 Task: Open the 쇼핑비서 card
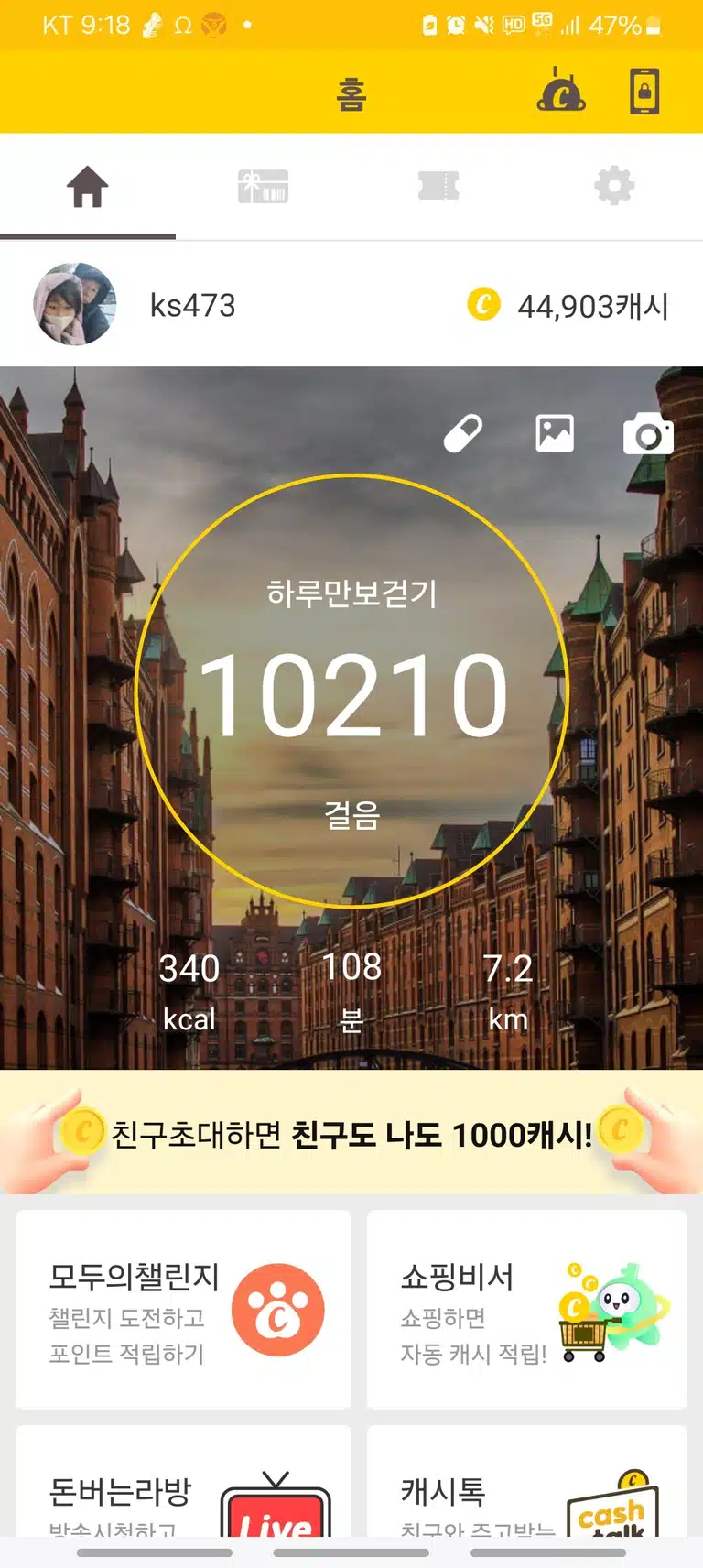coord(527,1310)
